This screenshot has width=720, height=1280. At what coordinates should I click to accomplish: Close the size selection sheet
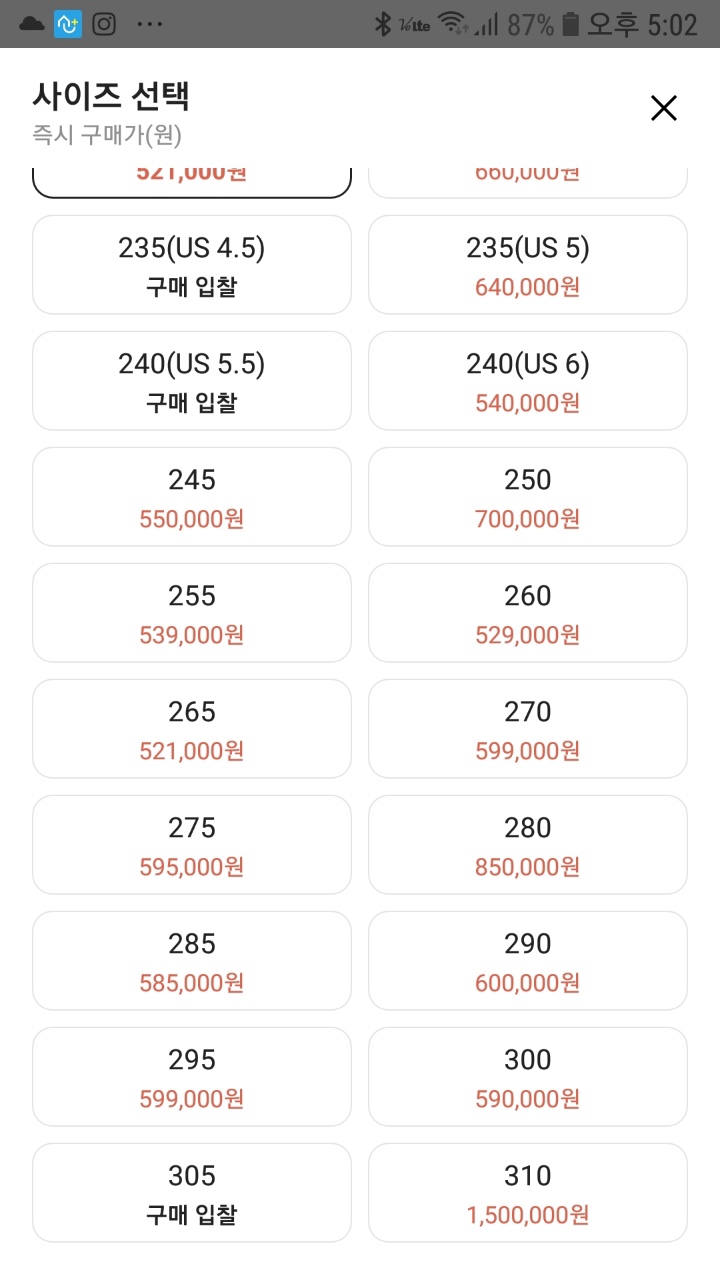click(x=664, y=108)
